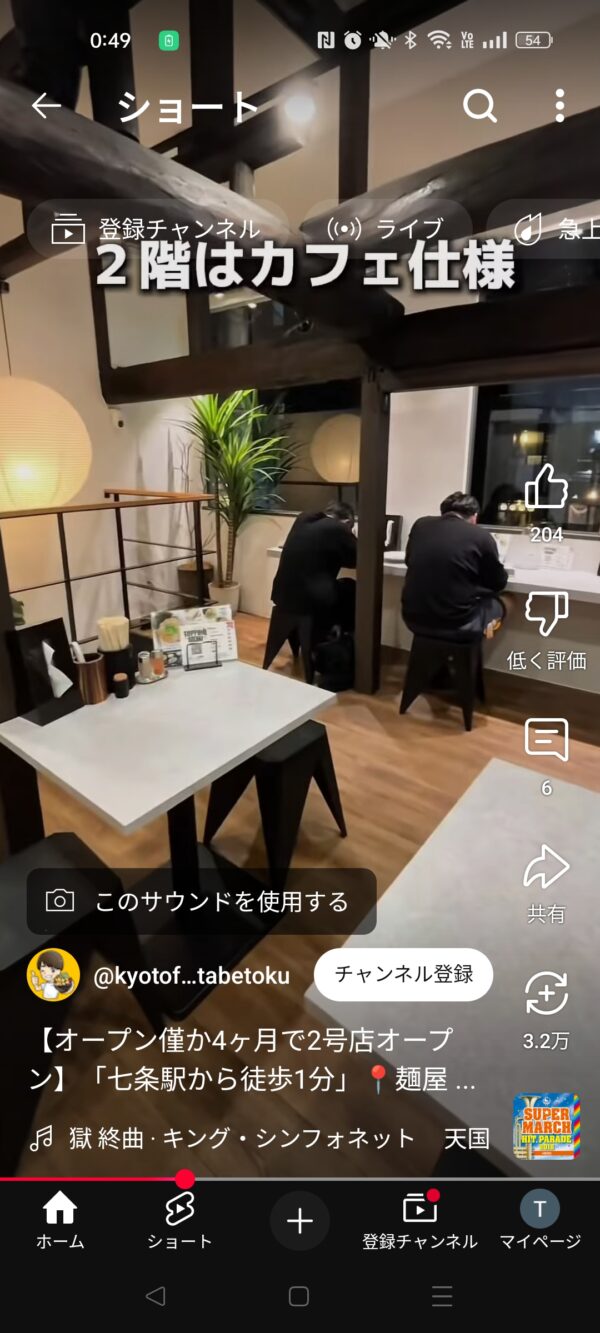Screen dimensions: 600x1333
Task: Select the 登録チャンネル chip
Action: (156, 229)
